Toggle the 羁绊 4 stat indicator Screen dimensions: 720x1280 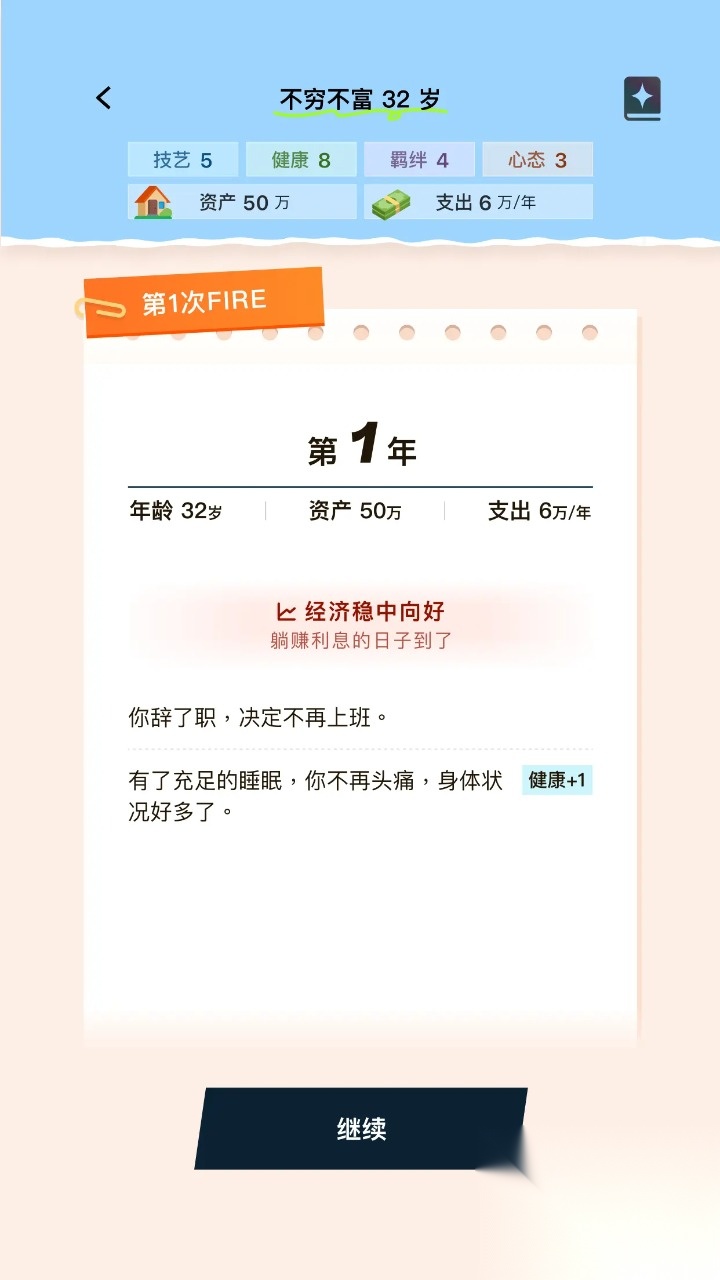tap(419, 160)
